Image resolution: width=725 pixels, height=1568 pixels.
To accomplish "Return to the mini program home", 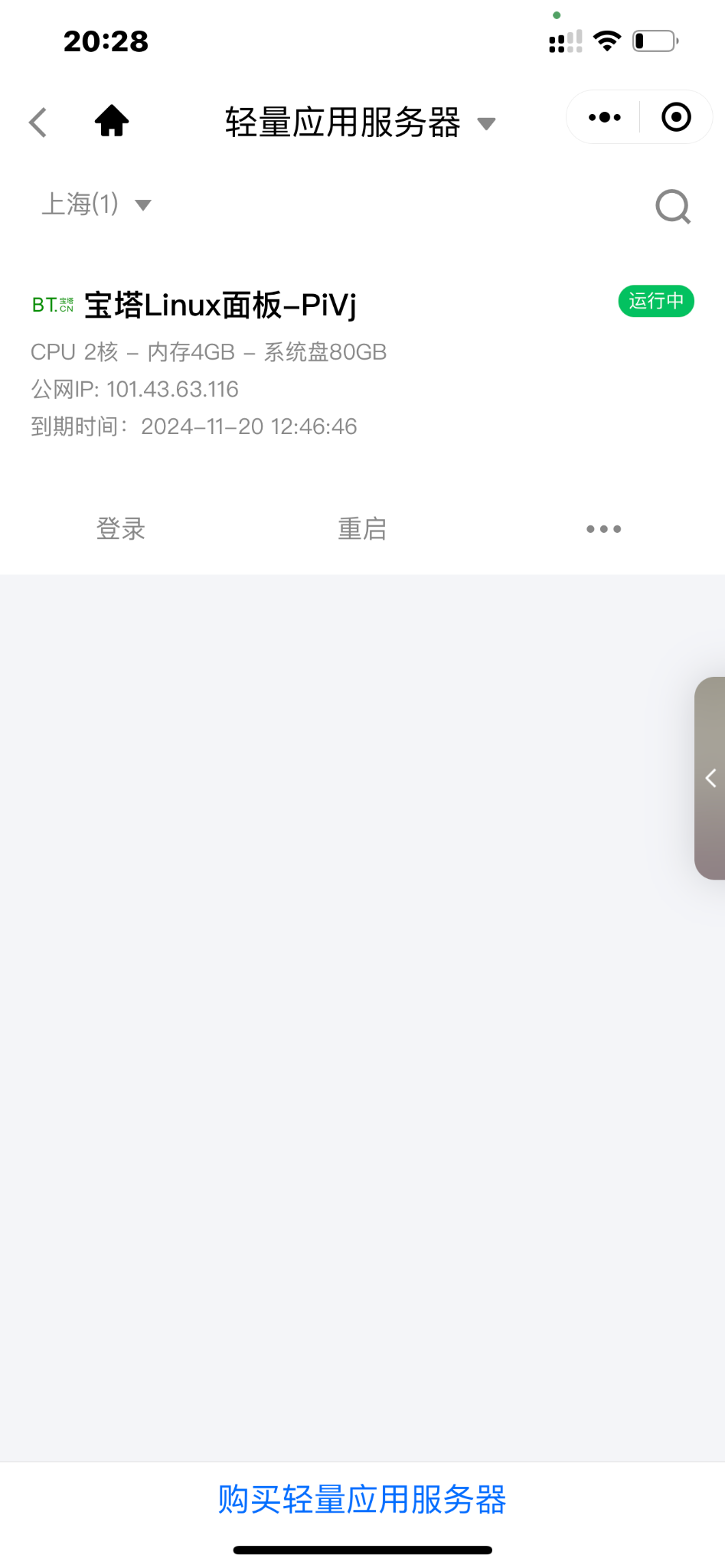I will (x=112, y=121).
